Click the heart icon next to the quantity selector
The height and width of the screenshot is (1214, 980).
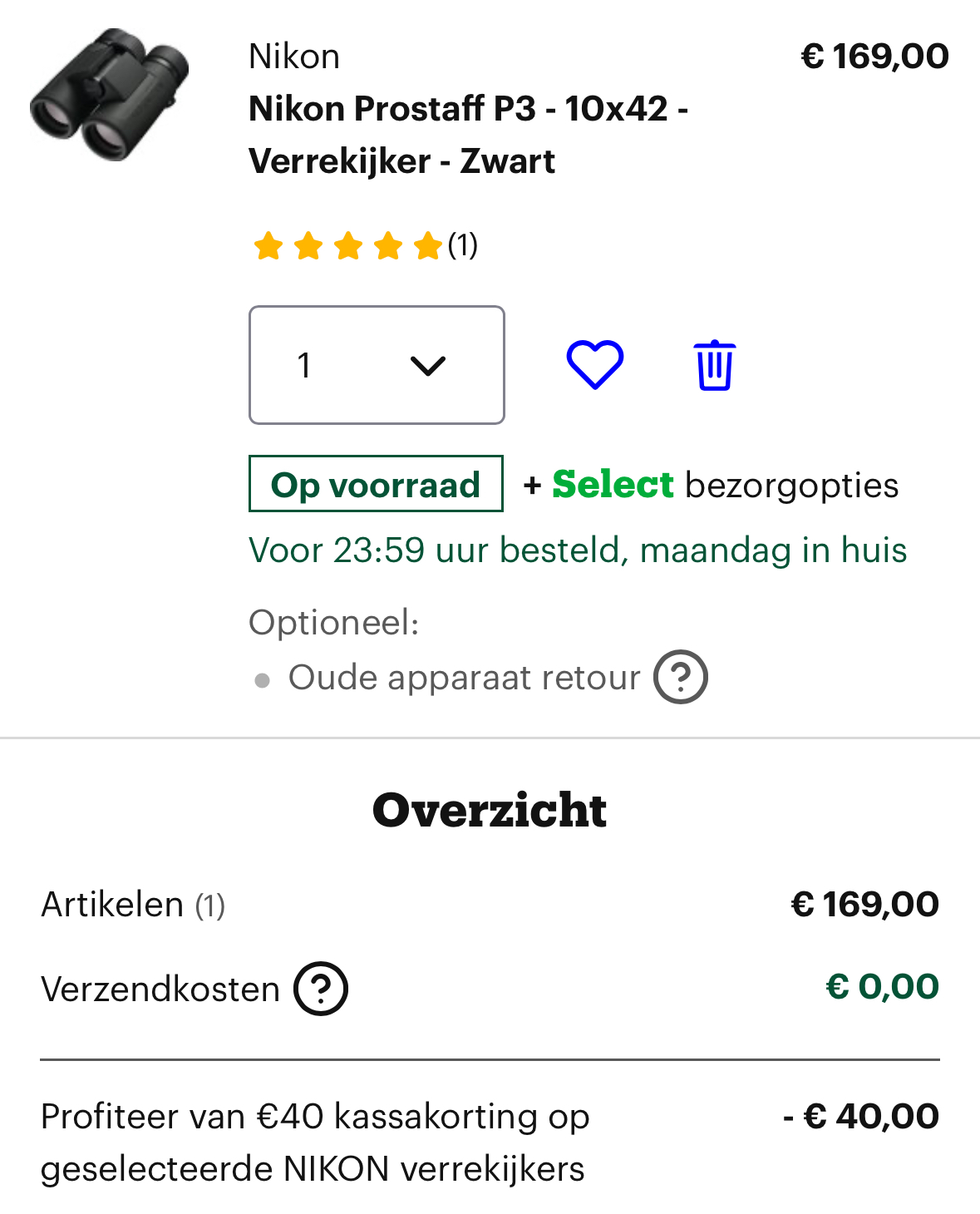pyautogui.click(x=595, y=363)
